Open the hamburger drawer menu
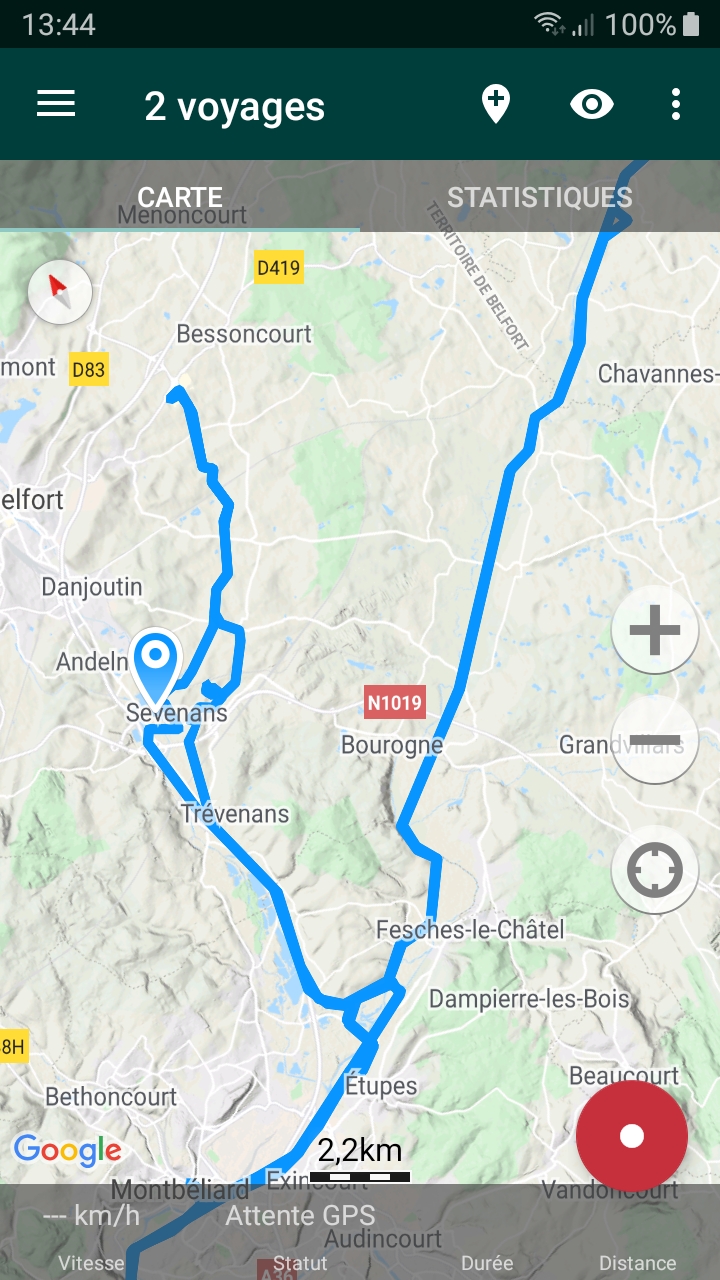The height and width of the screenshot is (1280, 720). pyautogui.click(x=56, y=104)
